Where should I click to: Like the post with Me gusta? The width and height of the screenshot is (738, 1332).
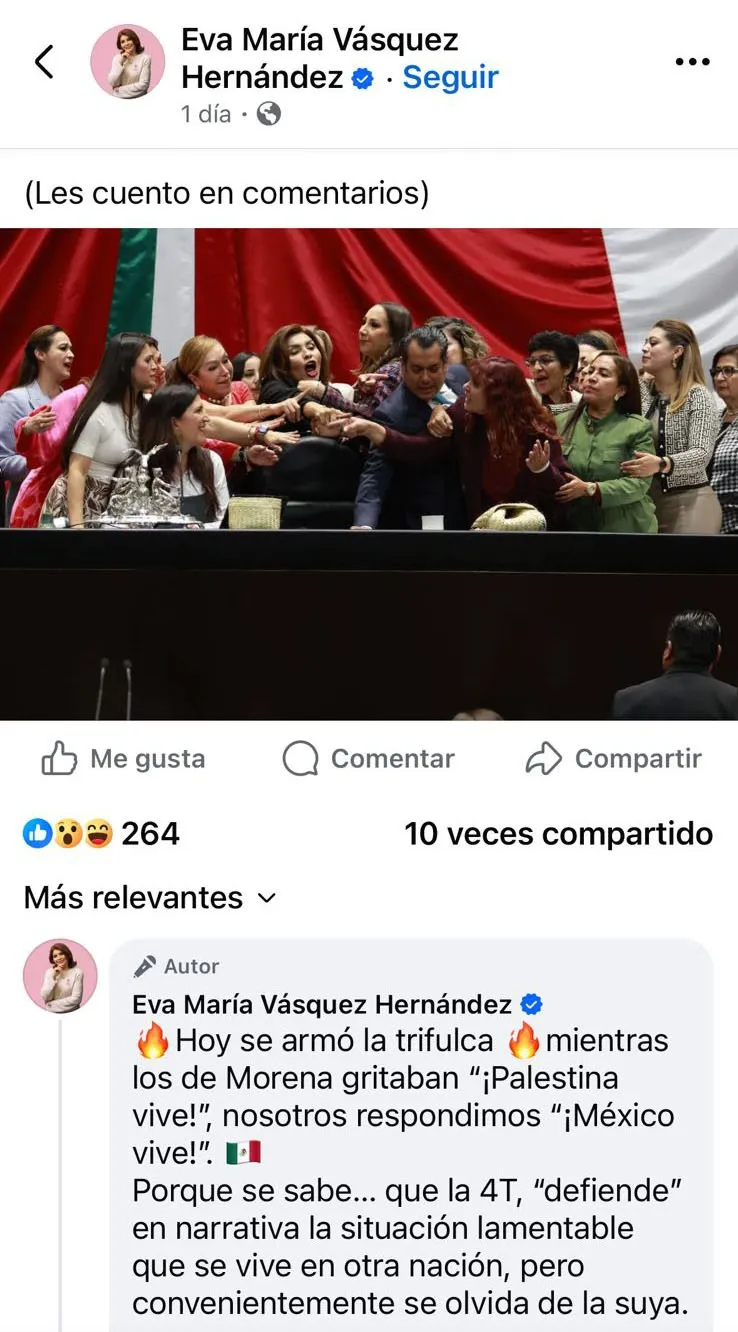[x=123, y=760]
